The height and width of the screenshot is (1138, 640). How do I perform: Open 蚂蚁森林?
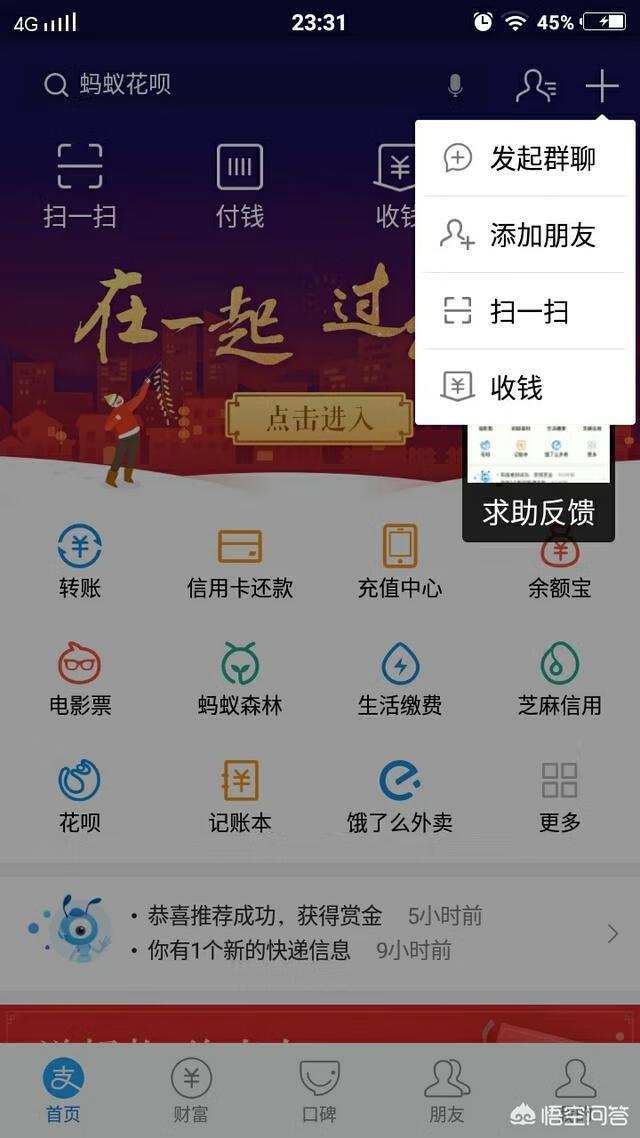point(240,680)
